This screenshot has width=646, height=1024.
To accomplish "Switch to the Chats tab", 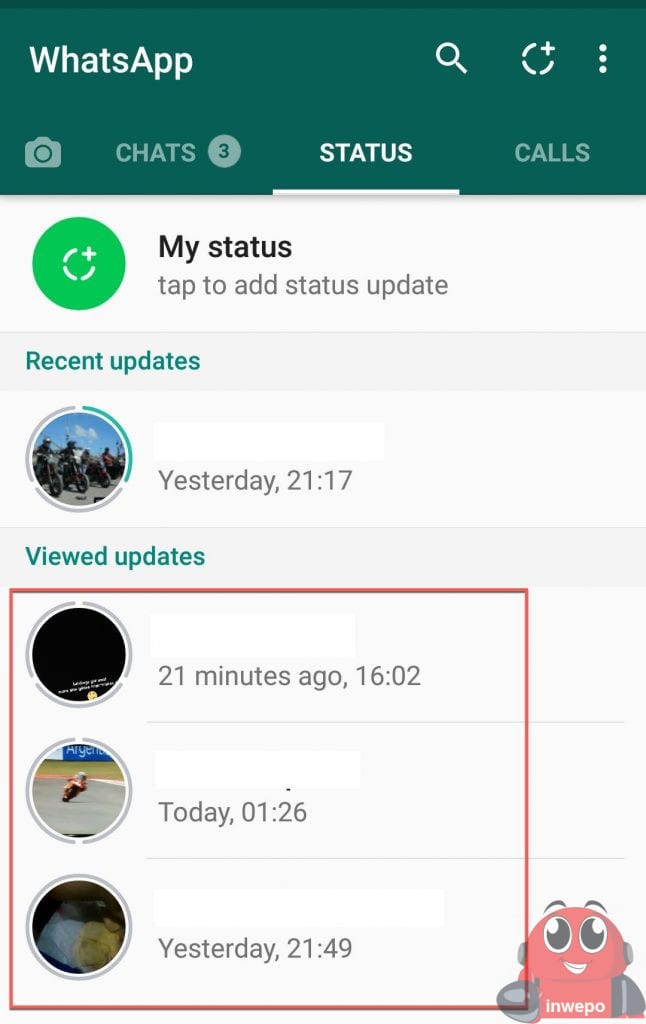I will click(175, 153).
